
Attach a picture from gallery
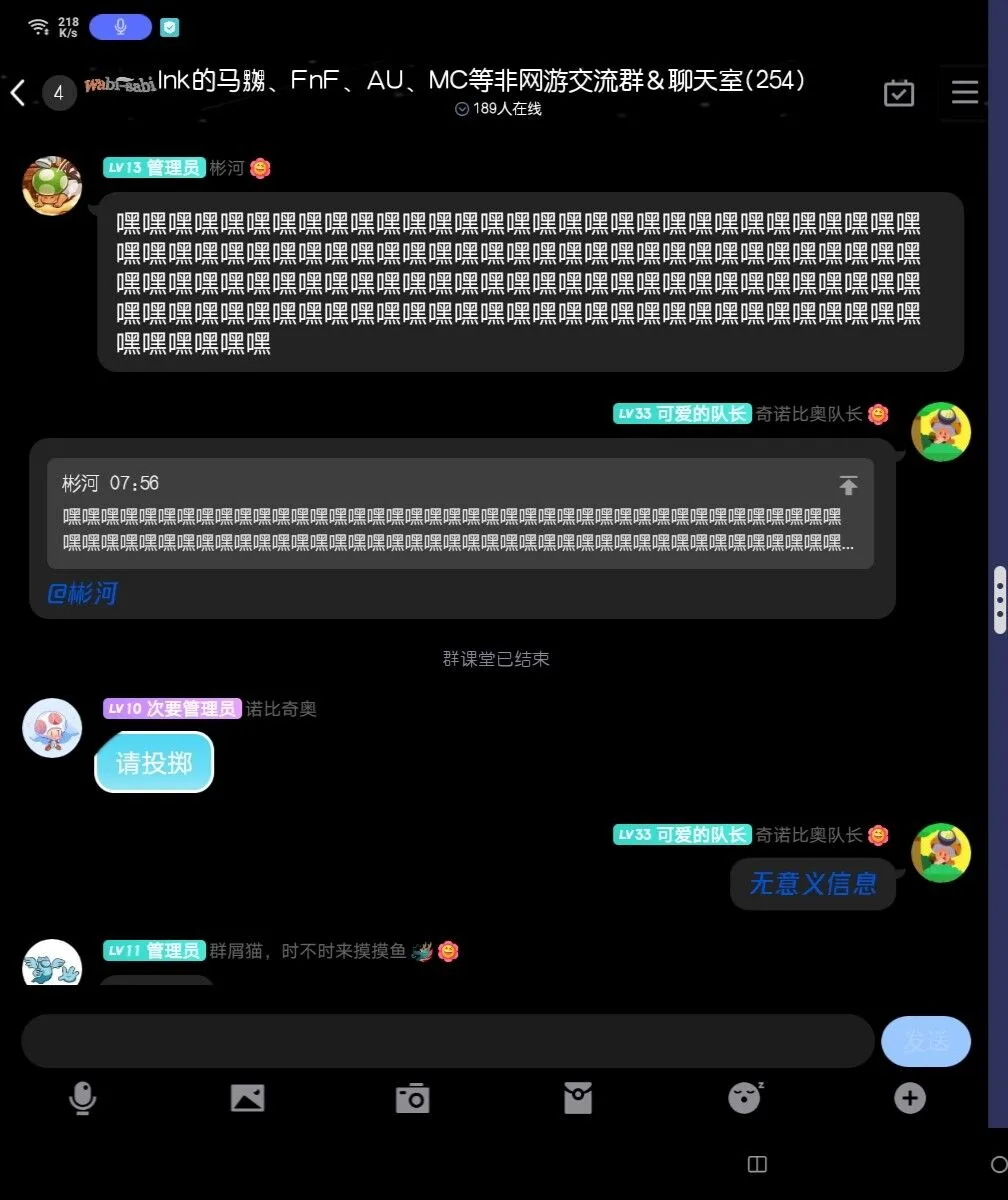pyautogui.click(x=247, y=1099)
